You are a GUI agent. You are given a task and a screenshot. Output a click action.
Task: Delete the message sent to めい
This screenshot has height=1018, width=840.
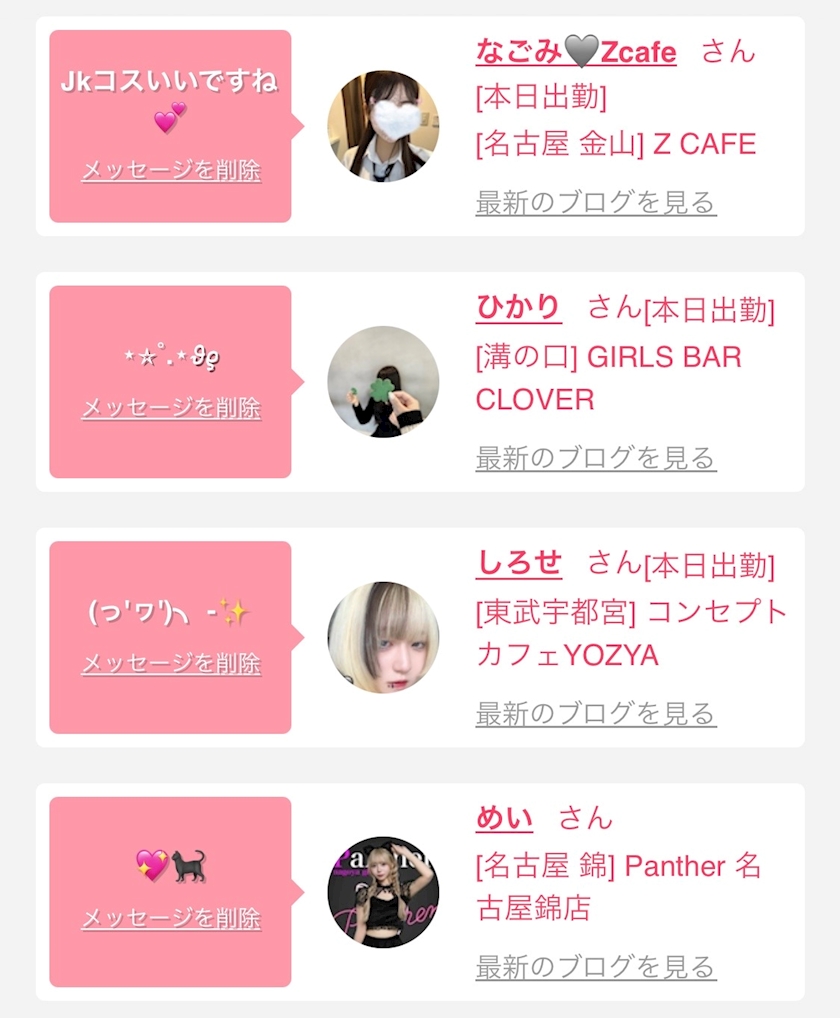tap(171, 918)
